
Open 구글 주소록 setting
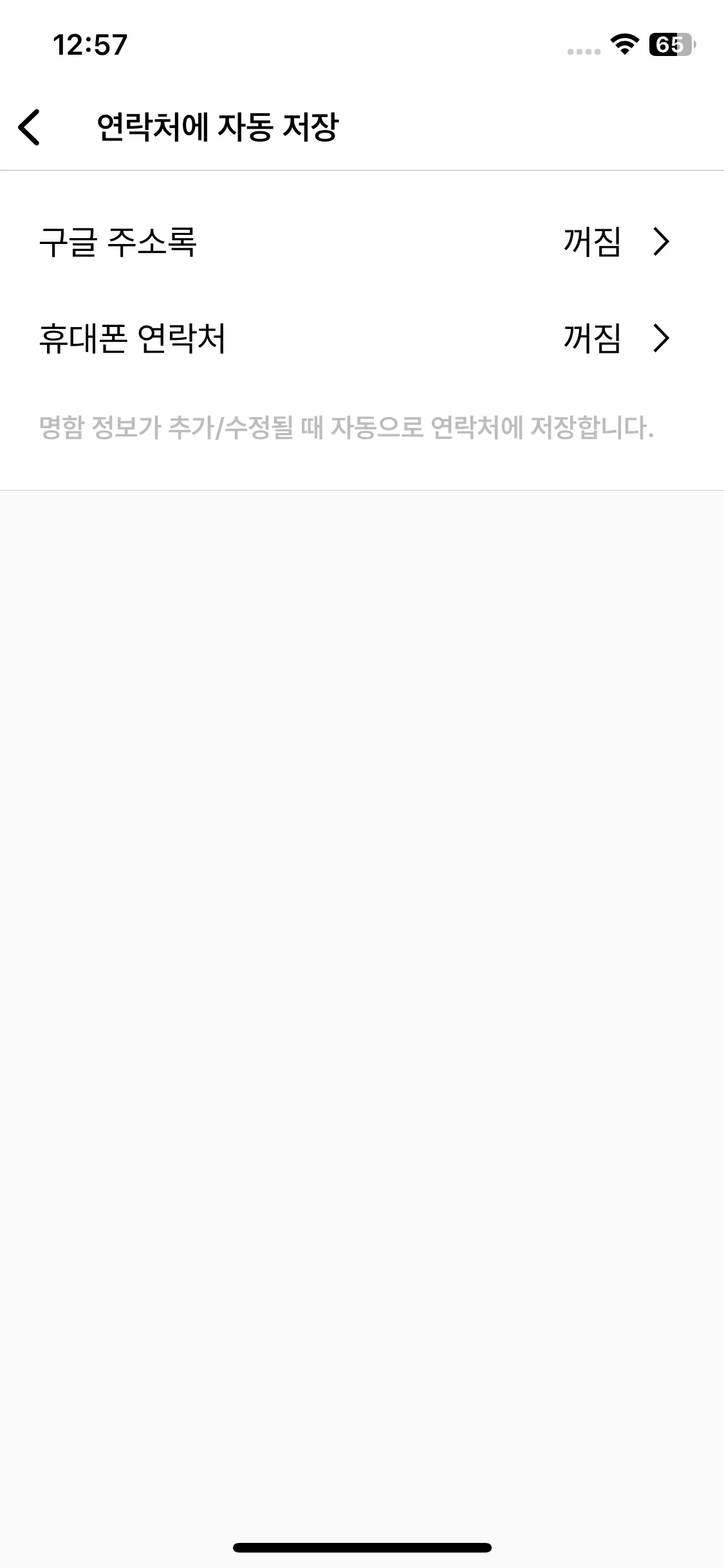360,242
